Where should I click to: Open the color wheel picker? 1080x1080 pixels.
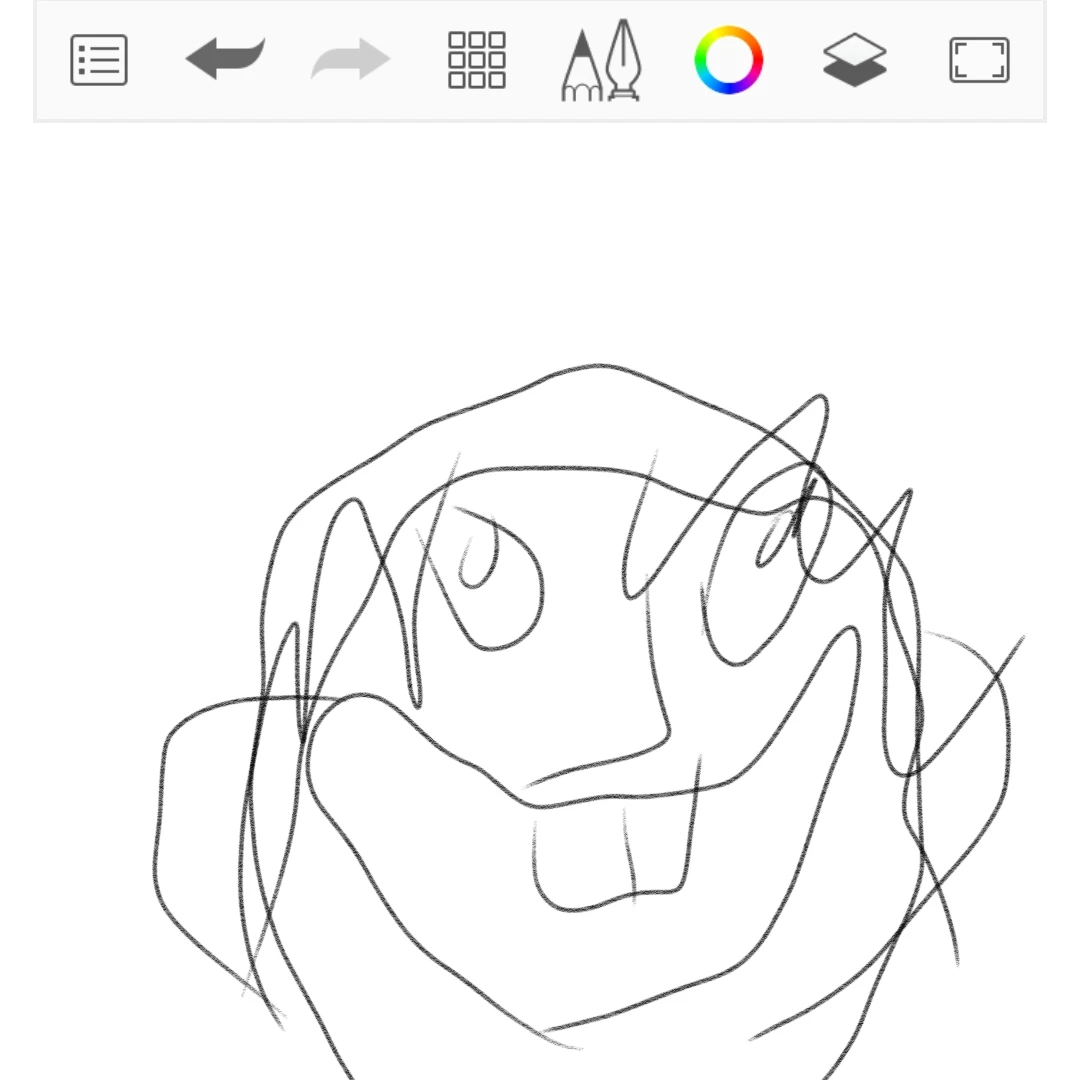click(x=728, y=60)
